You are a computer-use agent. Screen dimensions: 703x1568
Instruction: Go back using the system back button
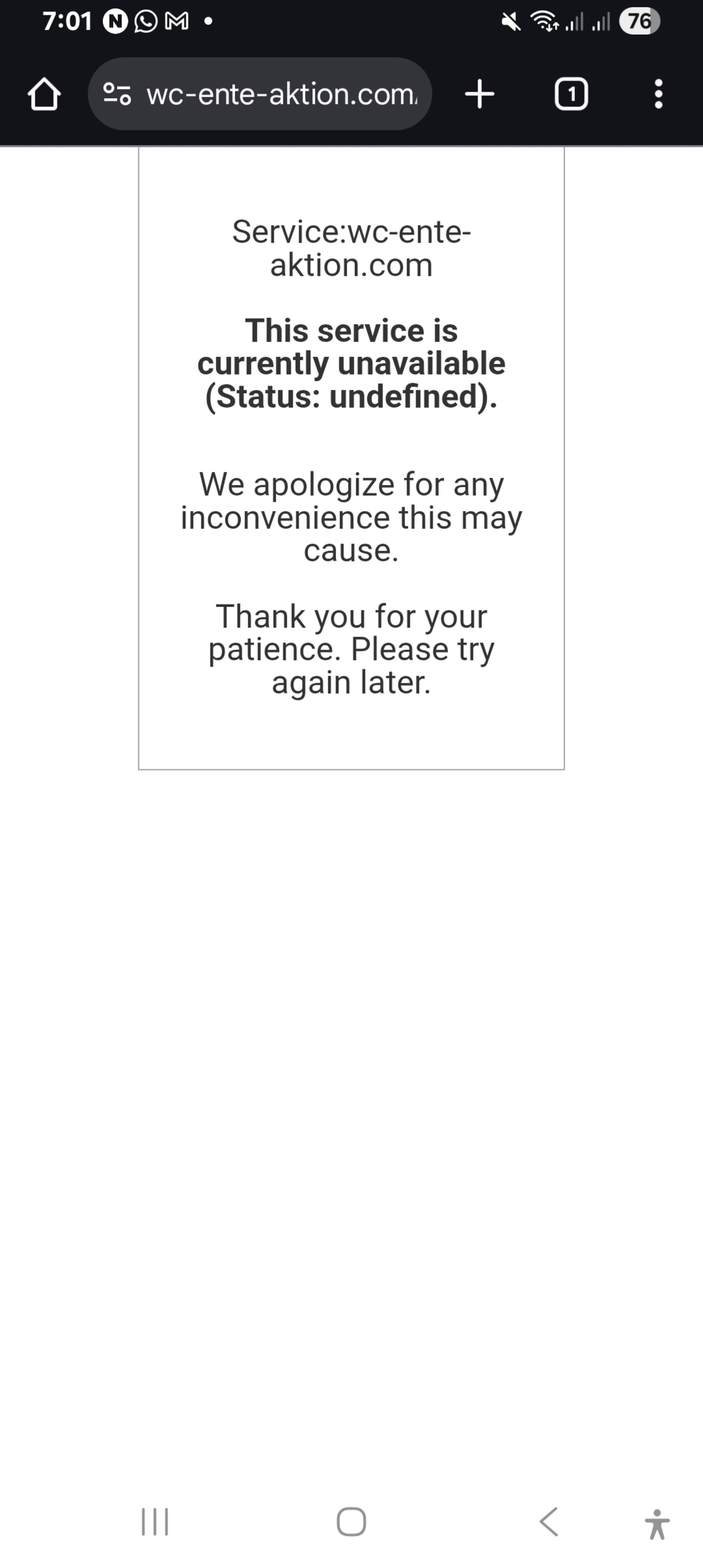click(x=549, y=1522)
